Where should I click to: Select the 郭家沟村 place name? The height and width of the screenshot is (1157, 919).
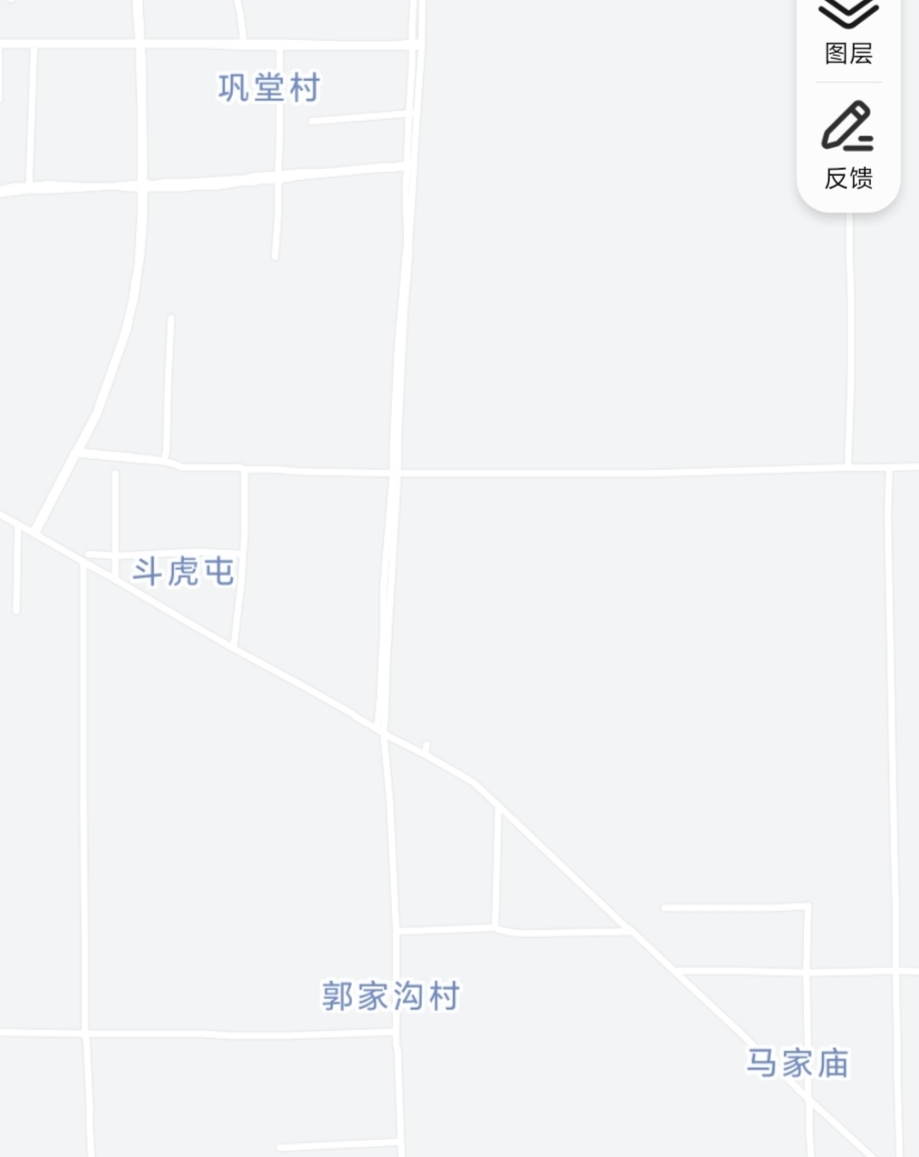click(x=390, y=996)
